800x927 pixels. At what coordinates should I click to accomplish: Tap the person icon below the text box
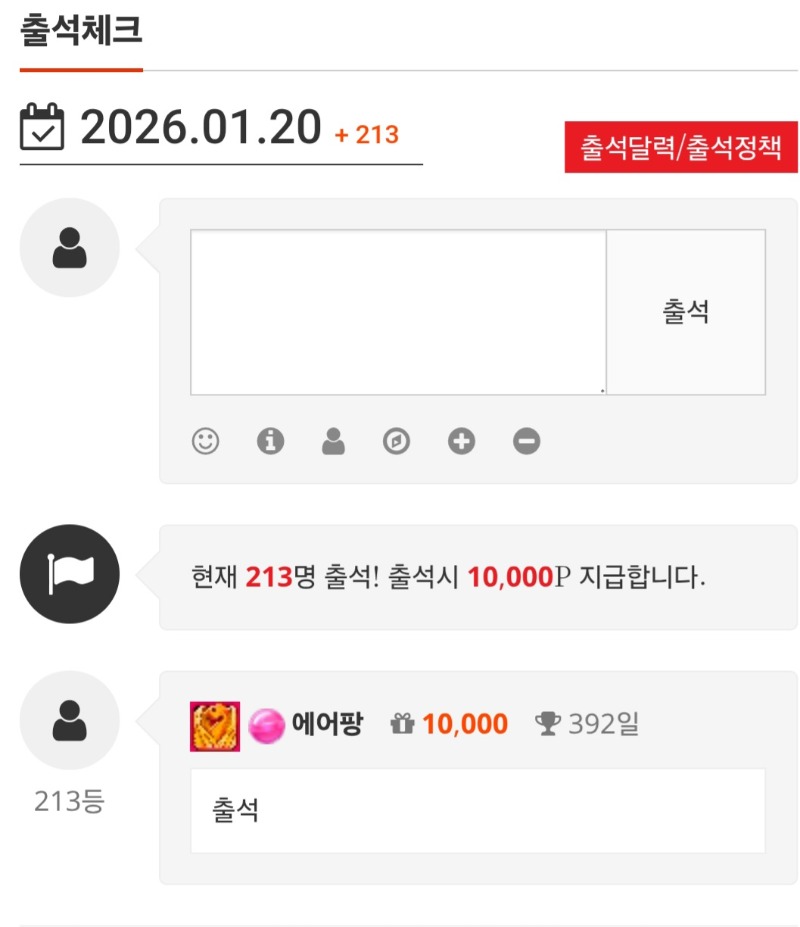point(333,441)
